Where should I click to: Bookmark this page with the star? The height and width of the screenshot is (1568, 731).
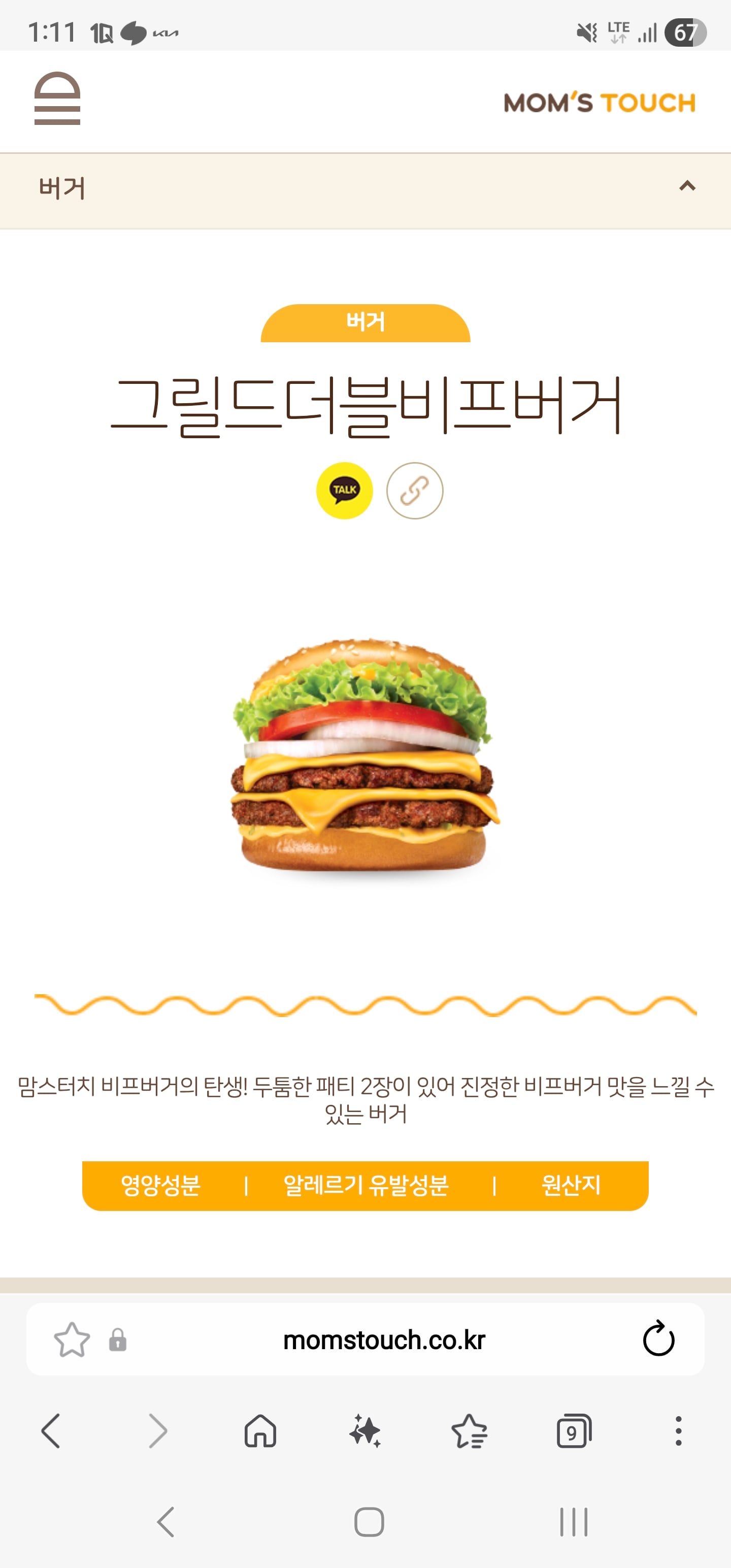[72, 1340]
